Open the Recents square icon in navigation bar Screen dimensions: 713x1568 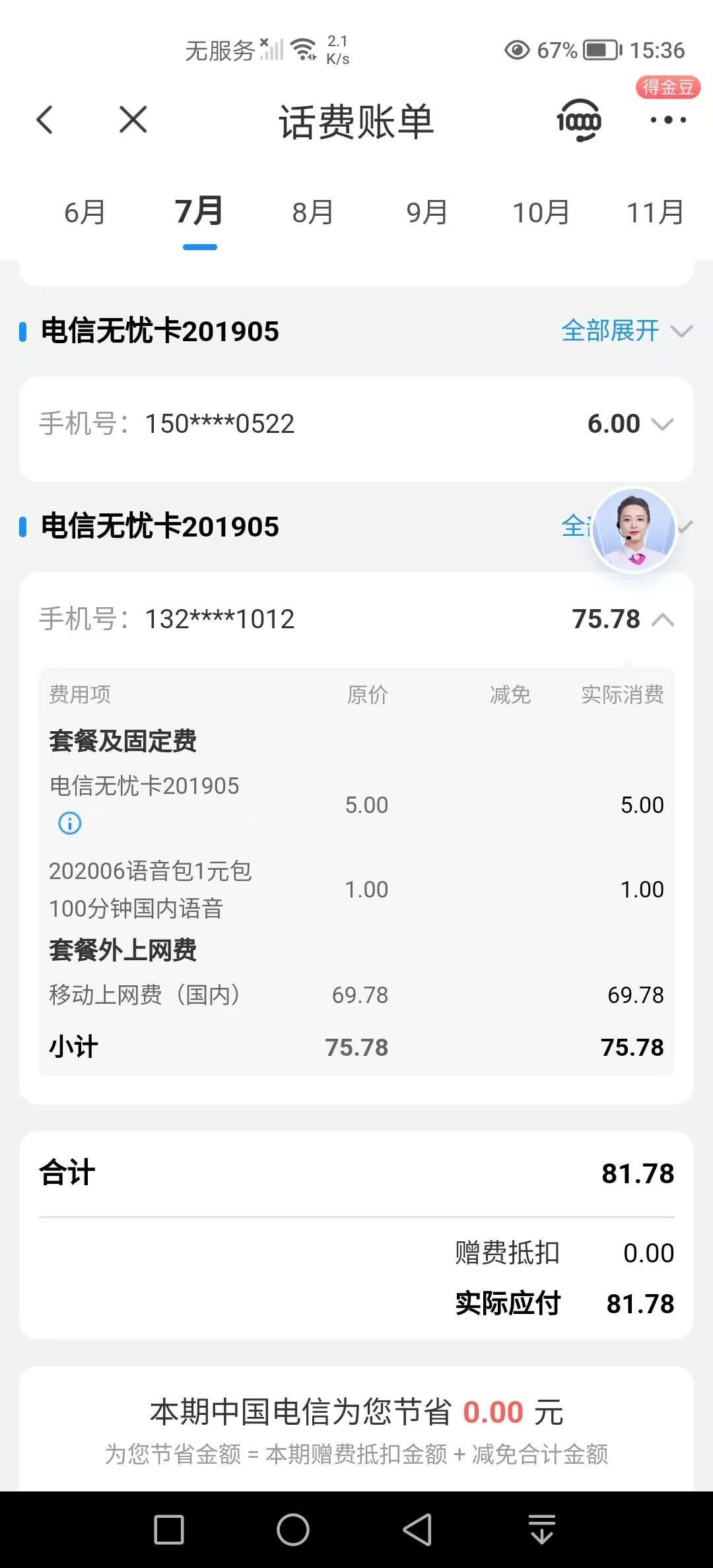click(x=170, y=1529)
